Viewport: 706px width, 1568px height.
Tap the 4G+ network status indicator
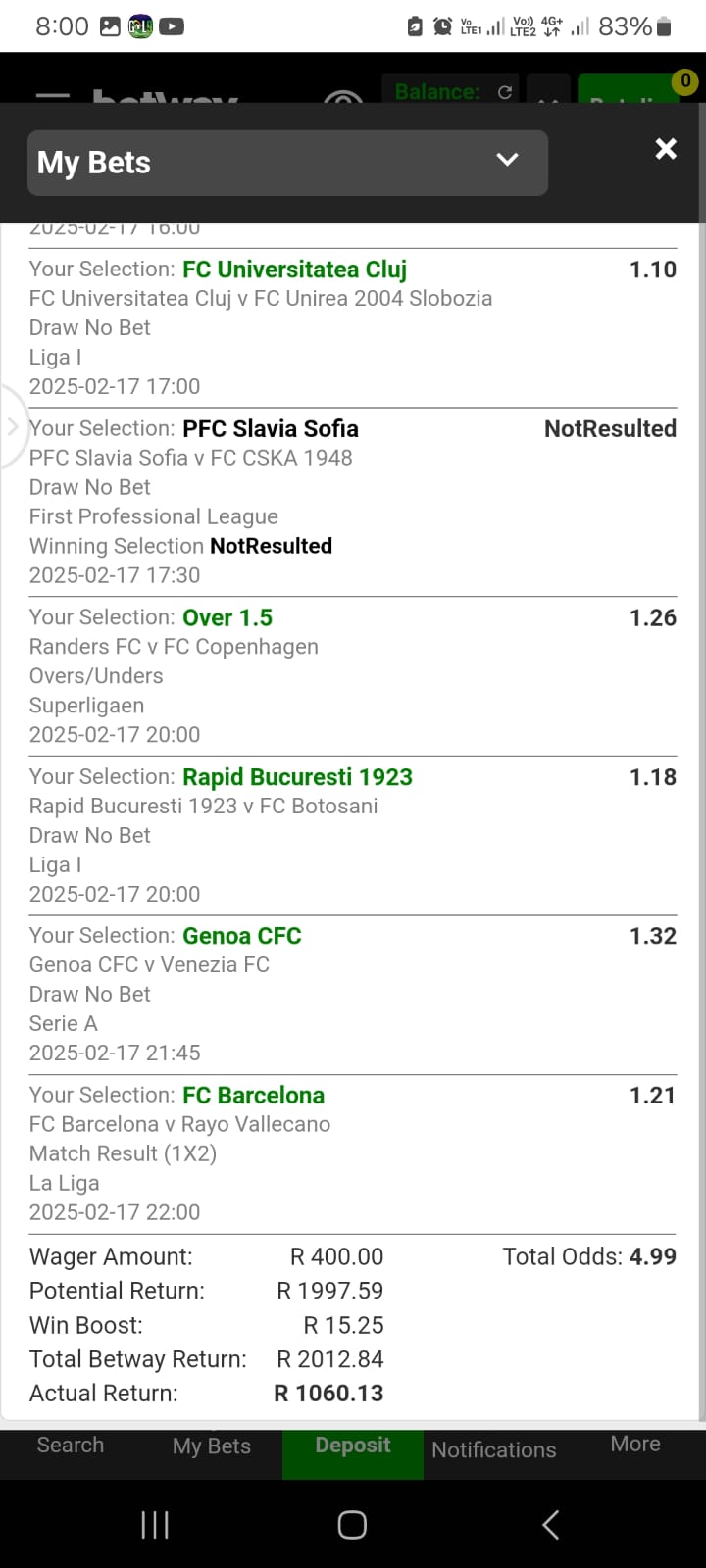(554, 24)
